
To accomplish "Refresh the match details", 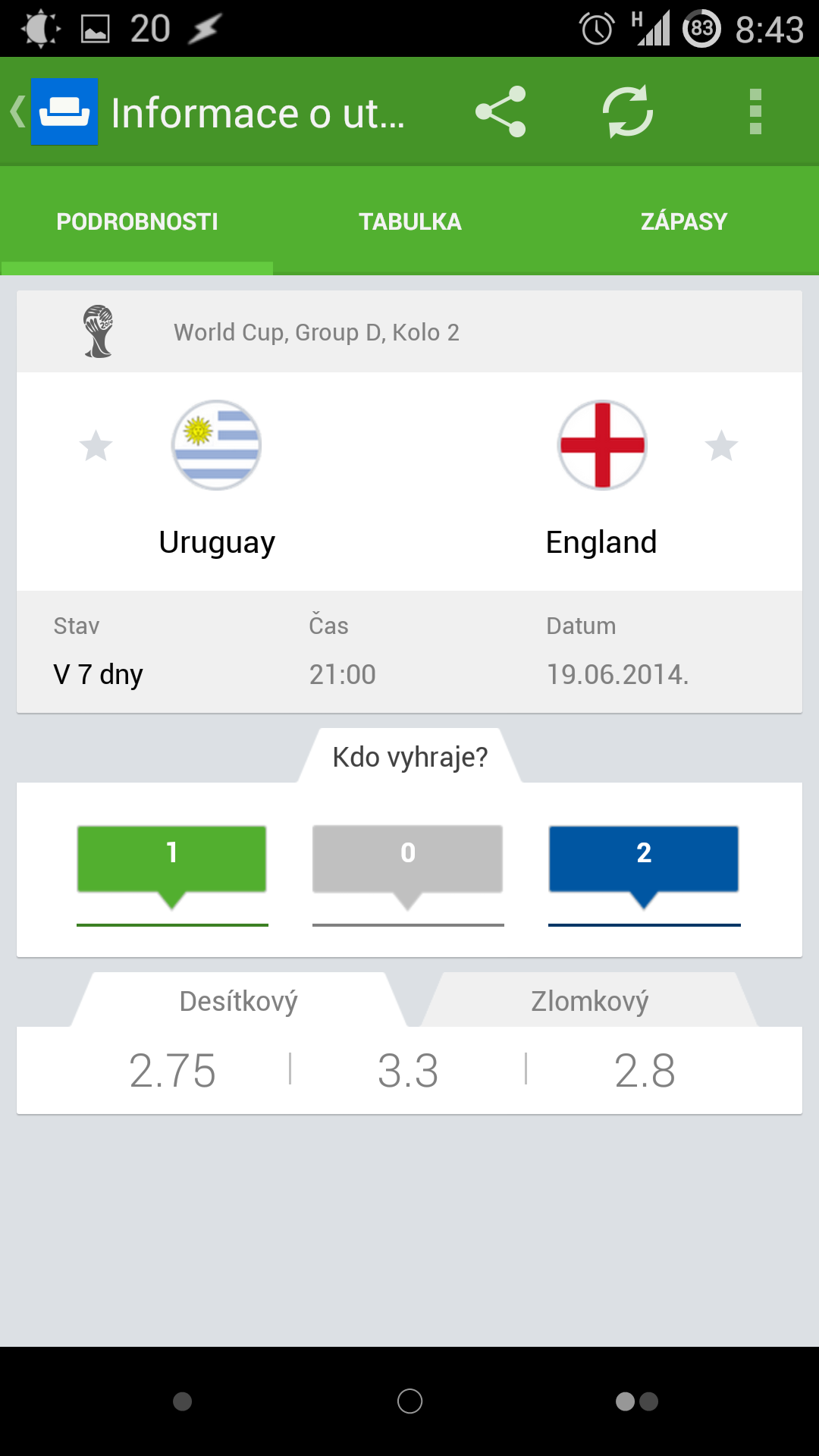I will [x=628, y=111].
